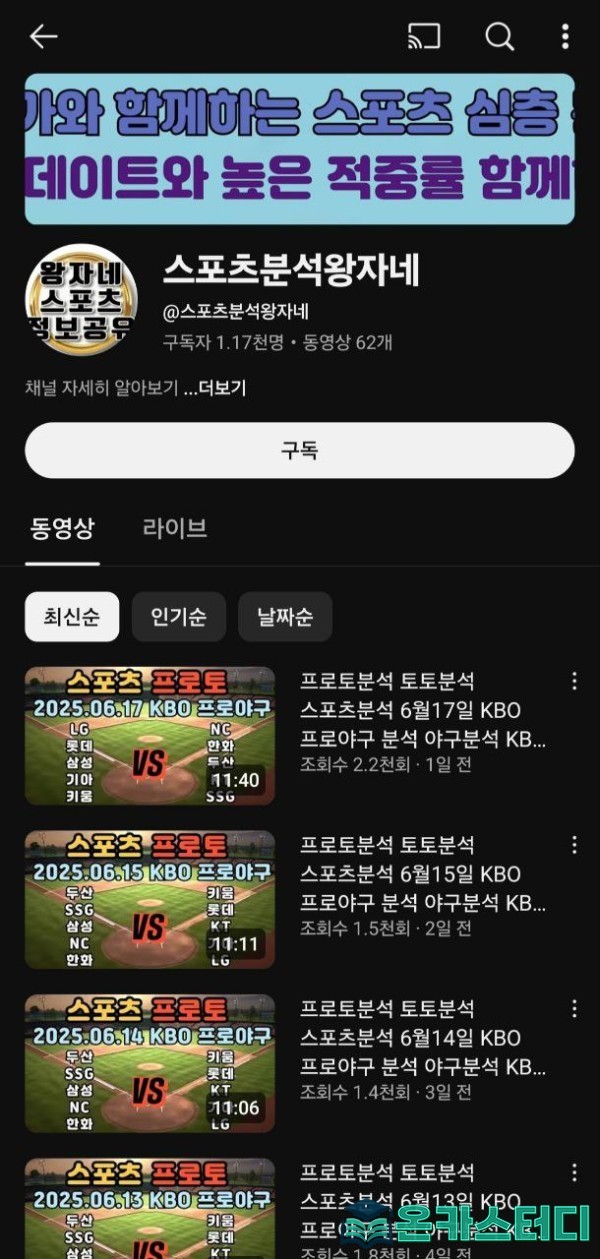Open options for the 6월14일 video
Image resolution: width=600 pixels, height=1259 pixels.
[574, 1009]
